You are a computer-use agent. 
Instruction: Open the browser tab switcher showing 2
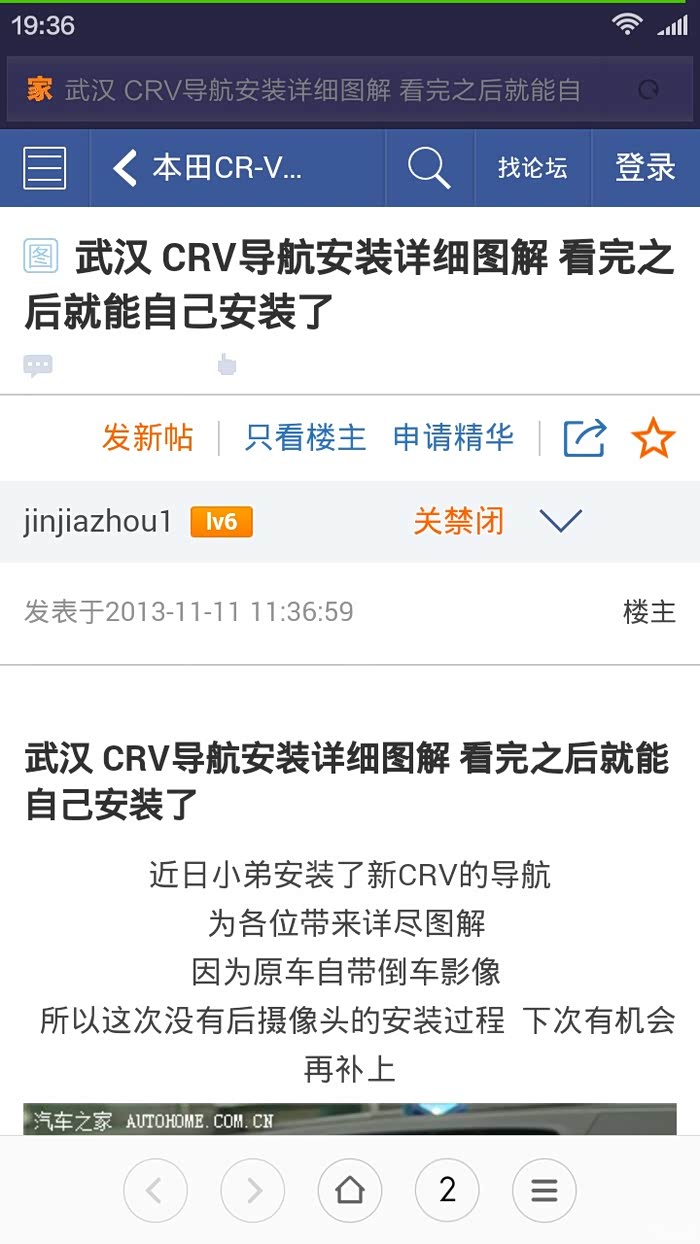click(x=447, y=1190)
